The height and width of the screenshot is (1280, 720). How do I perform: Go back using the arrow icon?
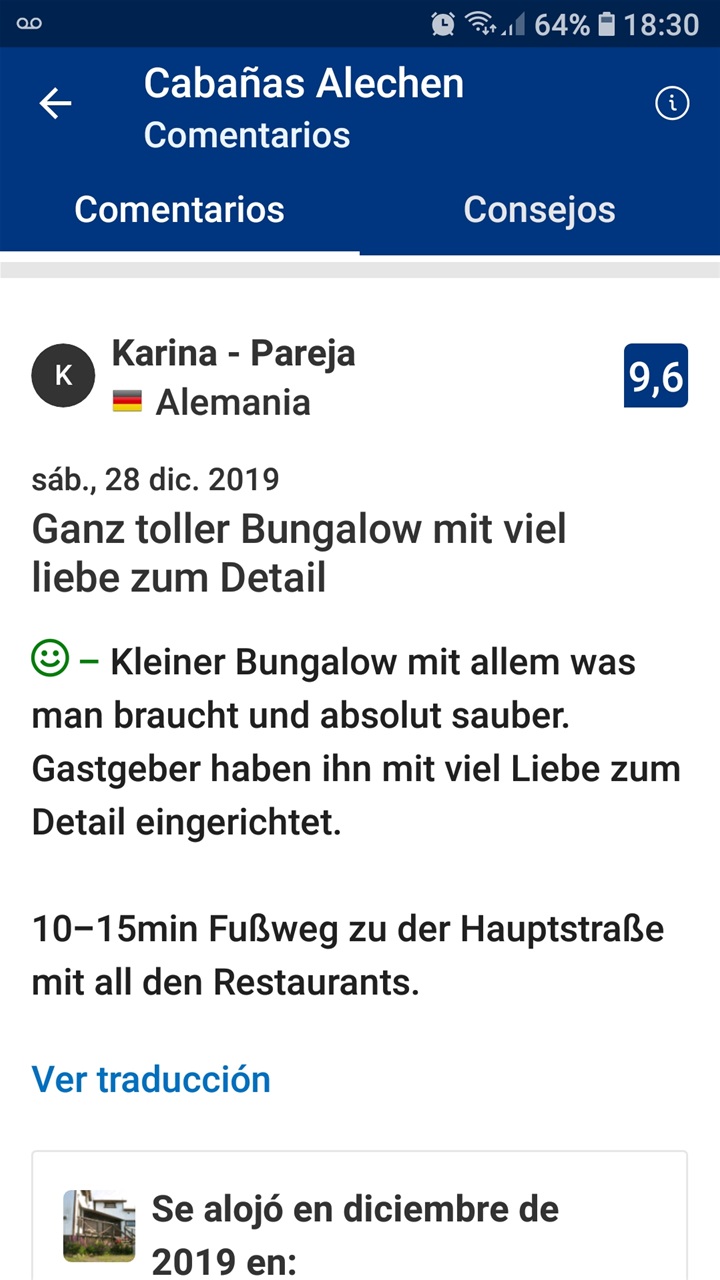pyautogui.click(x=55, y=104)
